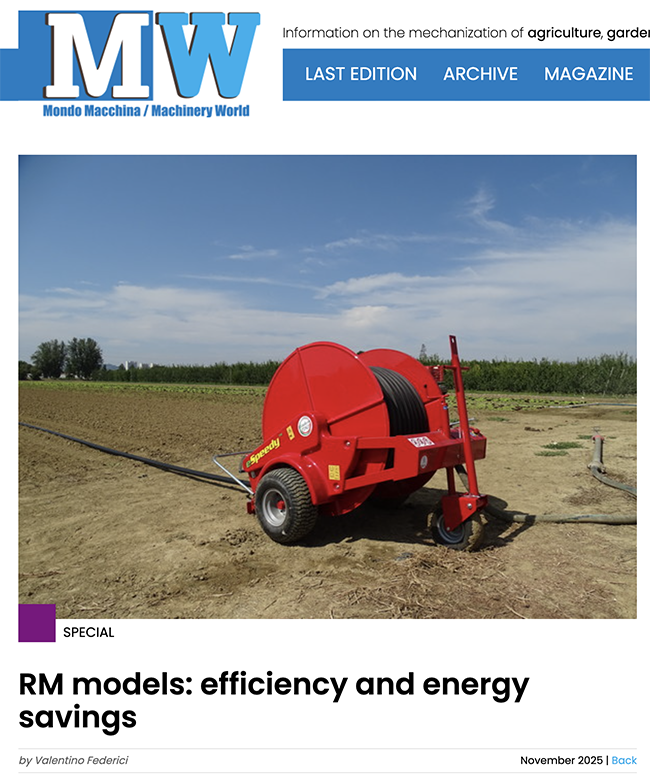Viewport: 650px width, 776px height.
Task: Open the Magazine section
Action: click(588, 74)
